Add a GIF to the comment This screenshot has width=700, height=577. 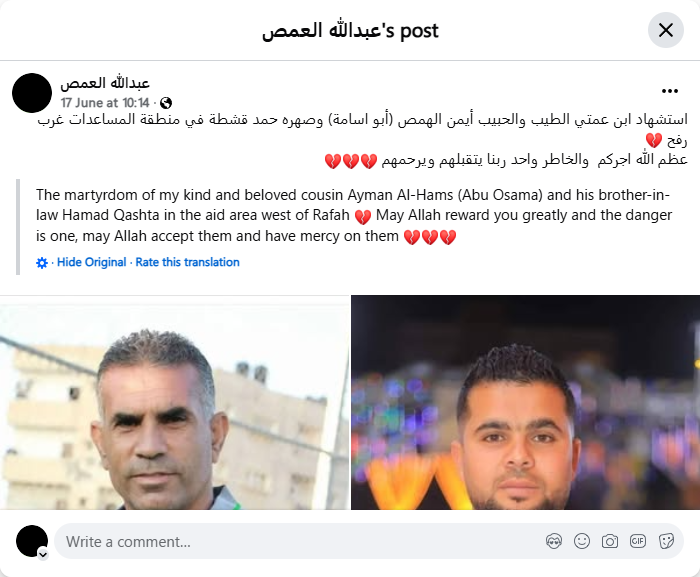point(638,542)
